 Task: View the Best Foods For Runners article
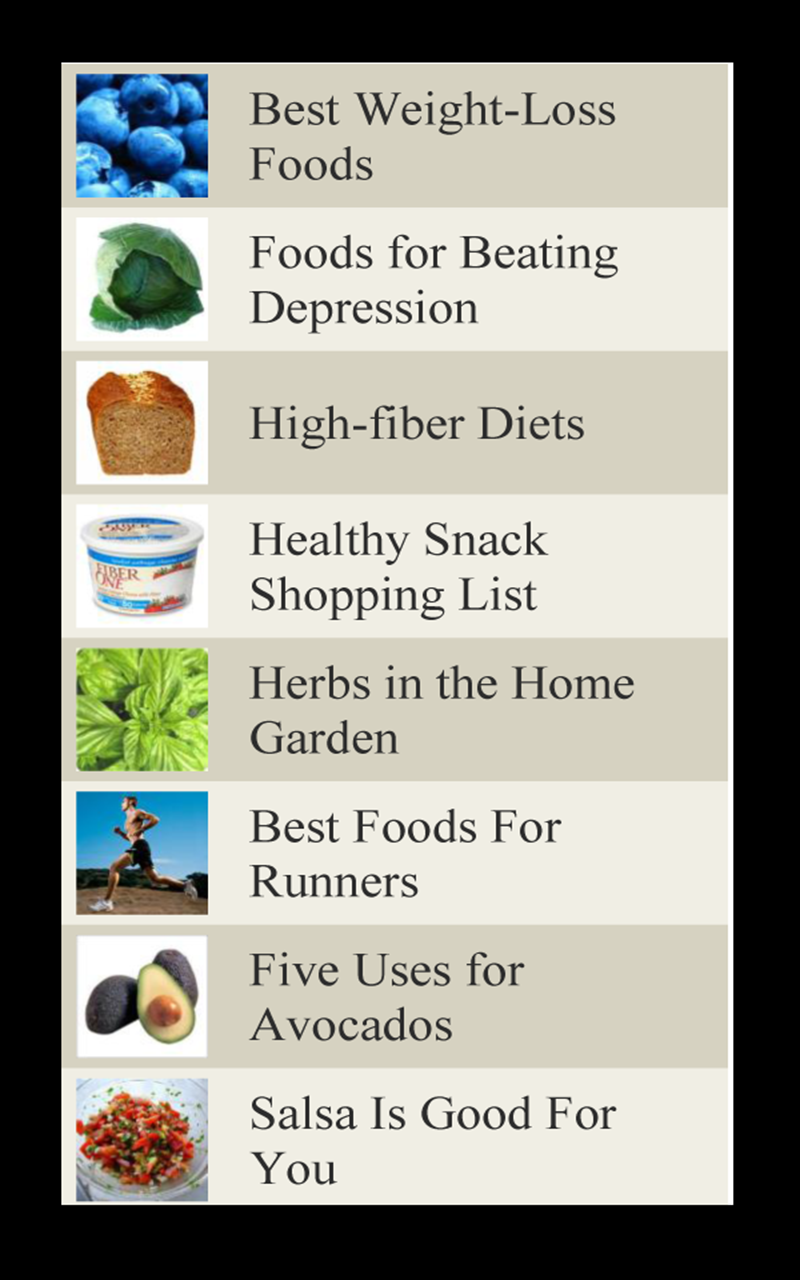[406, 850]
